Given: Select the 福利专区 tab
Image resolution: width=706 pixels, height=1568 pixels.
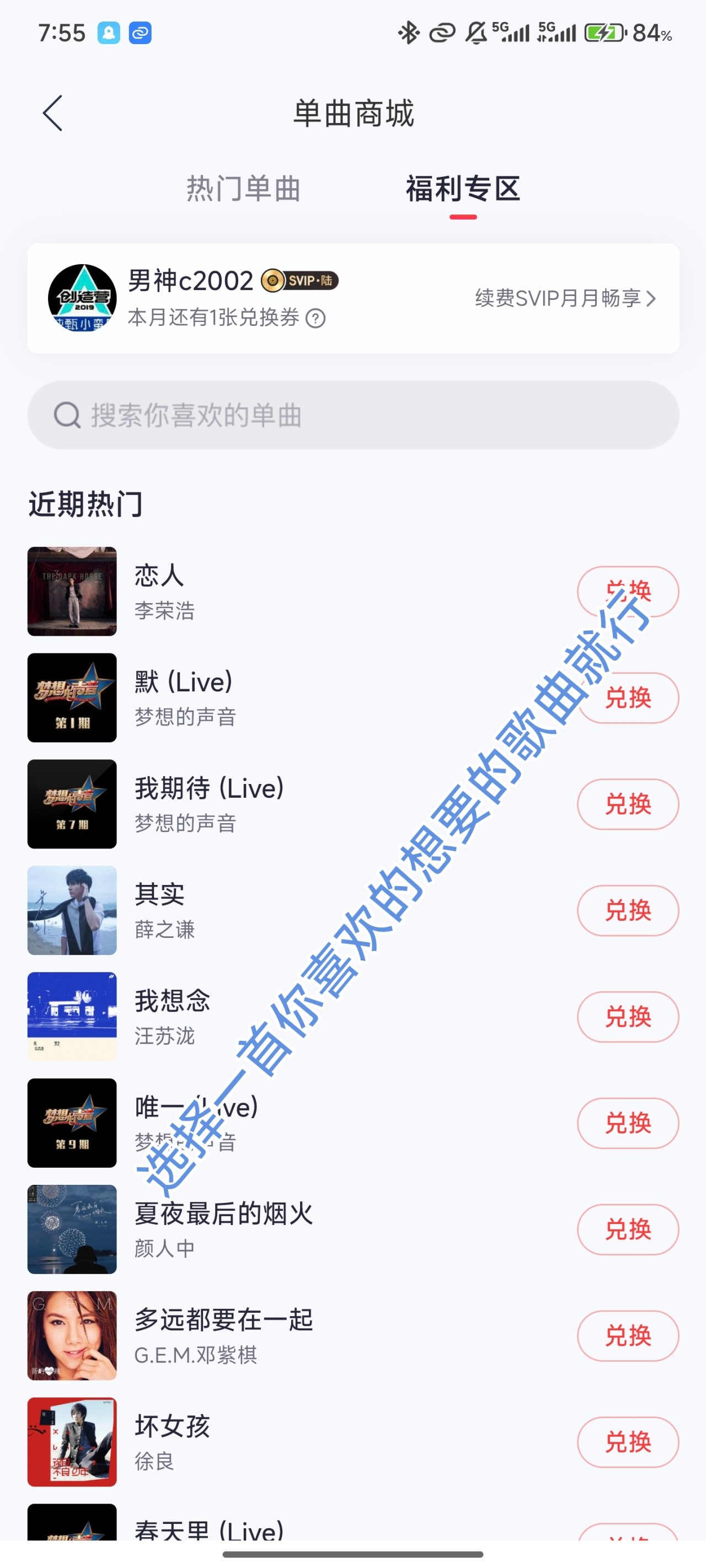Looking at the screenshot, I should pos(462,189).
